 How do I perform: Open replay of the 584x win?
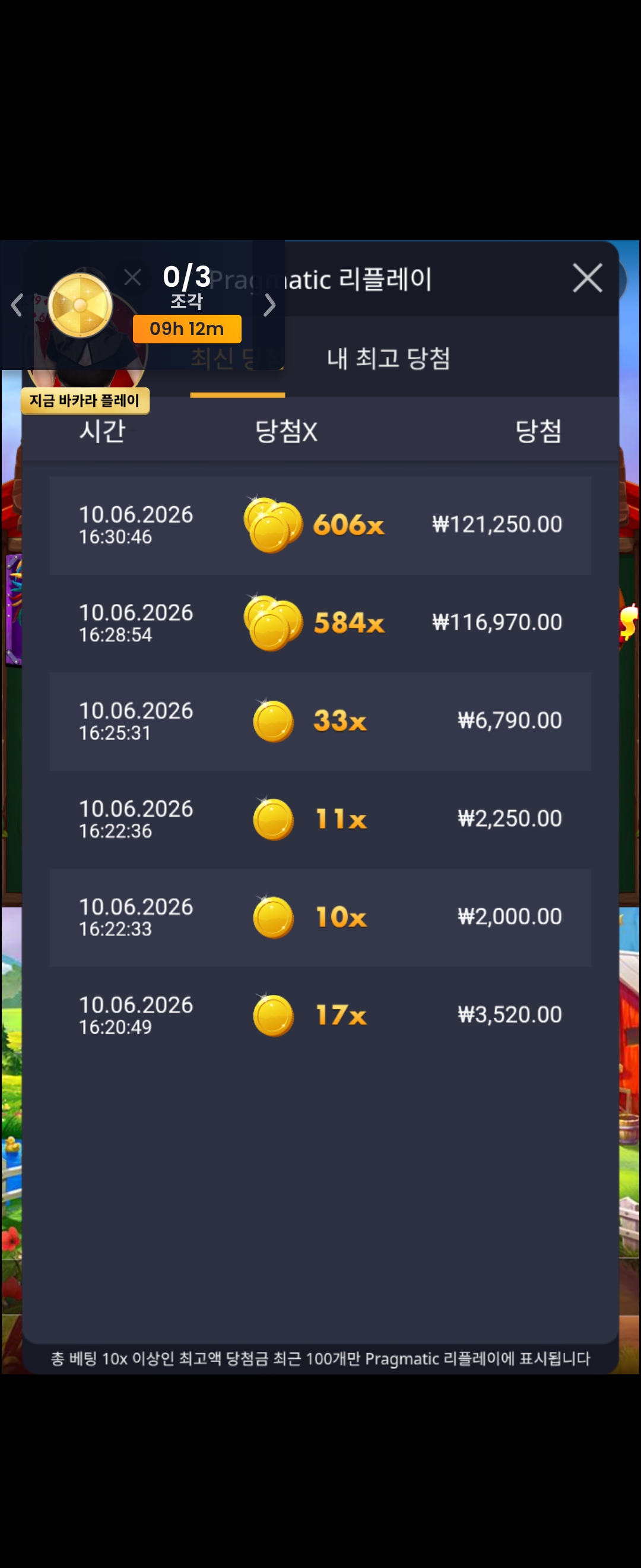tap(320, 623)
